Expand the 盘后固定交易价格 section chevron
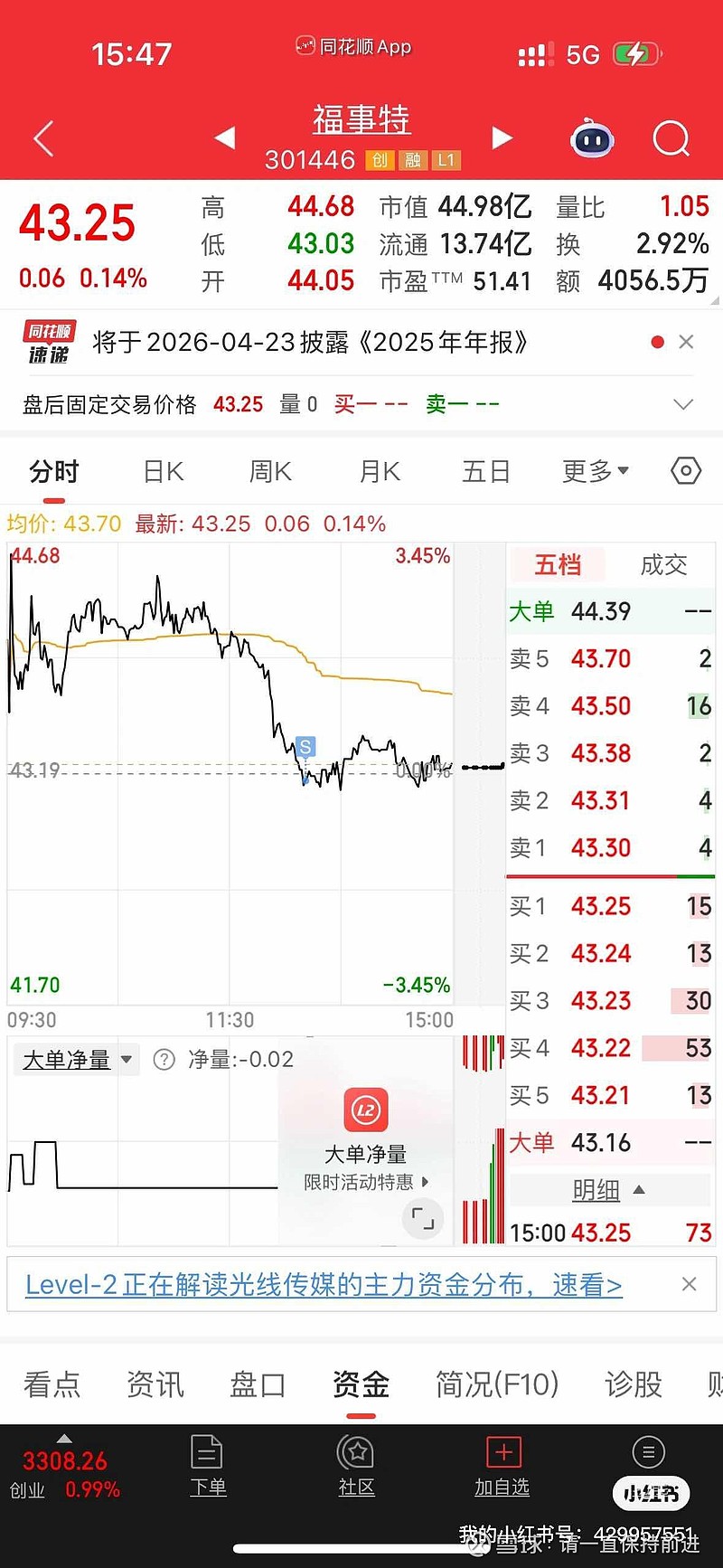723x1568 pixels. click(x=683, y=404)
